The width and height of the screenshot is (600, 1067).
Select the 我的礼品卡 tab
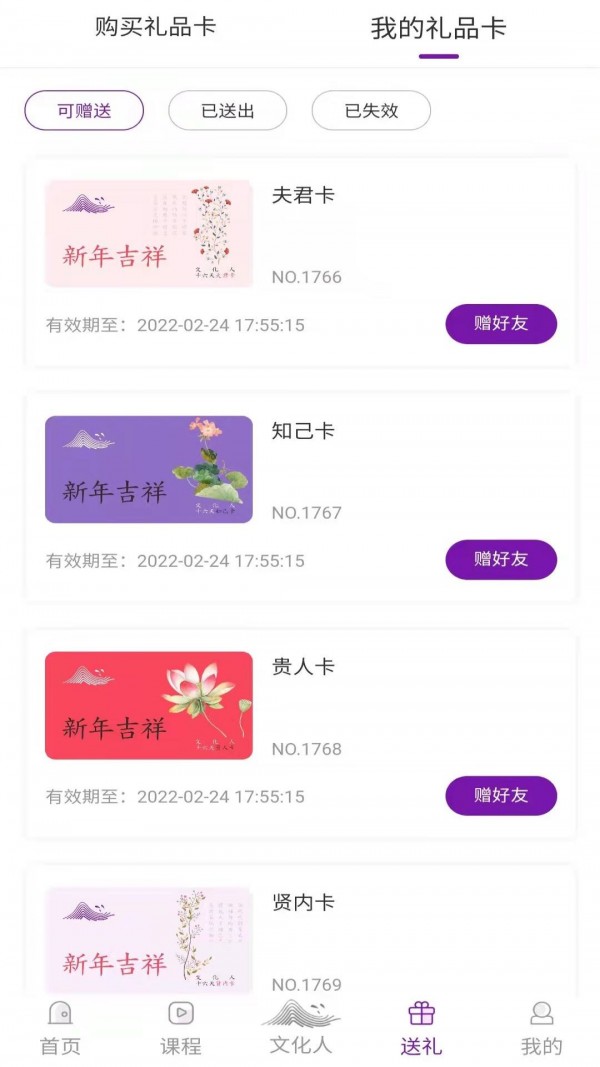click(x=438, y=29)
